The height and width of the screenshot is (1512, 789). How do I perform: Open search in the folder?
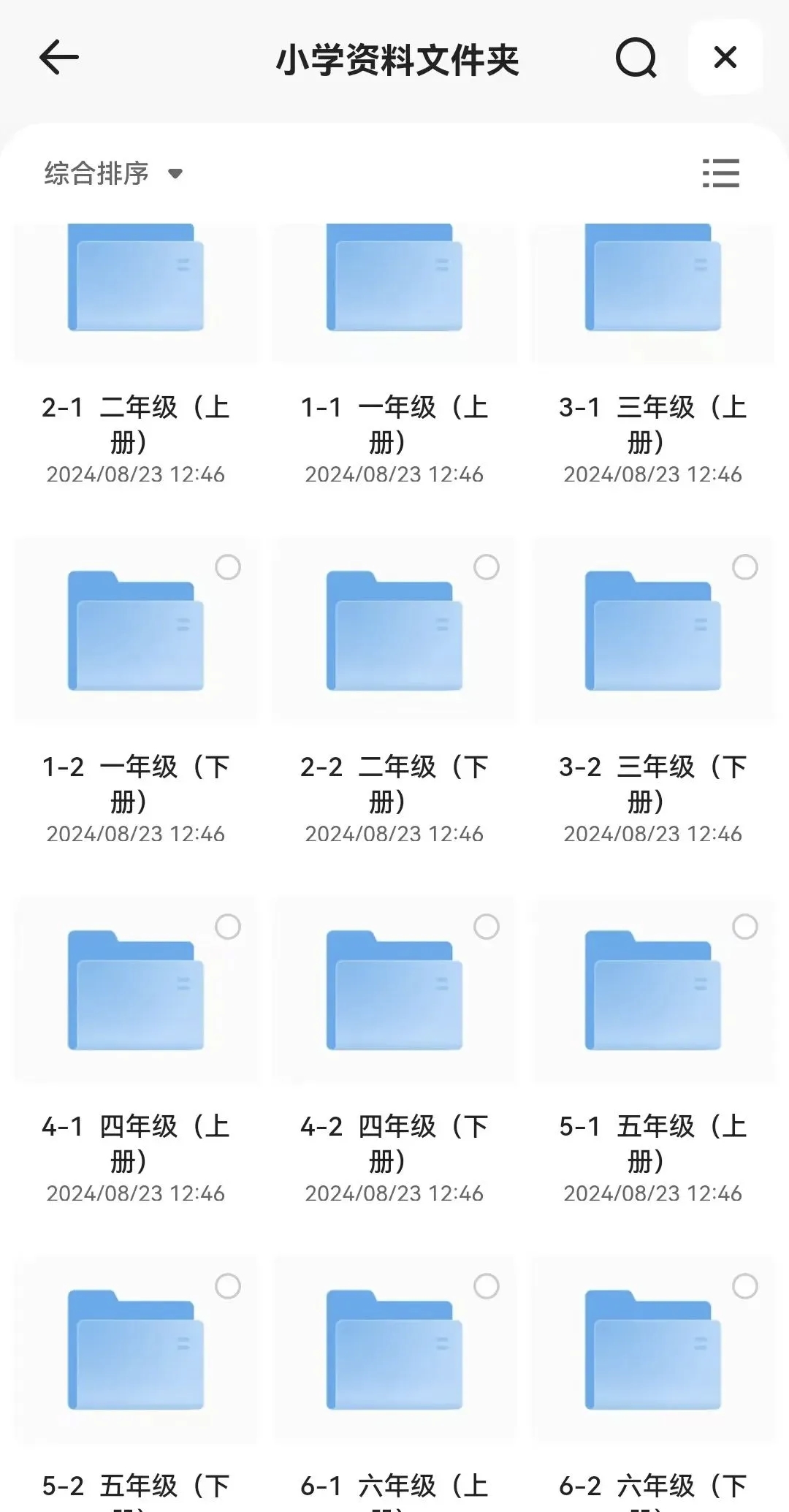coord(636,58)
